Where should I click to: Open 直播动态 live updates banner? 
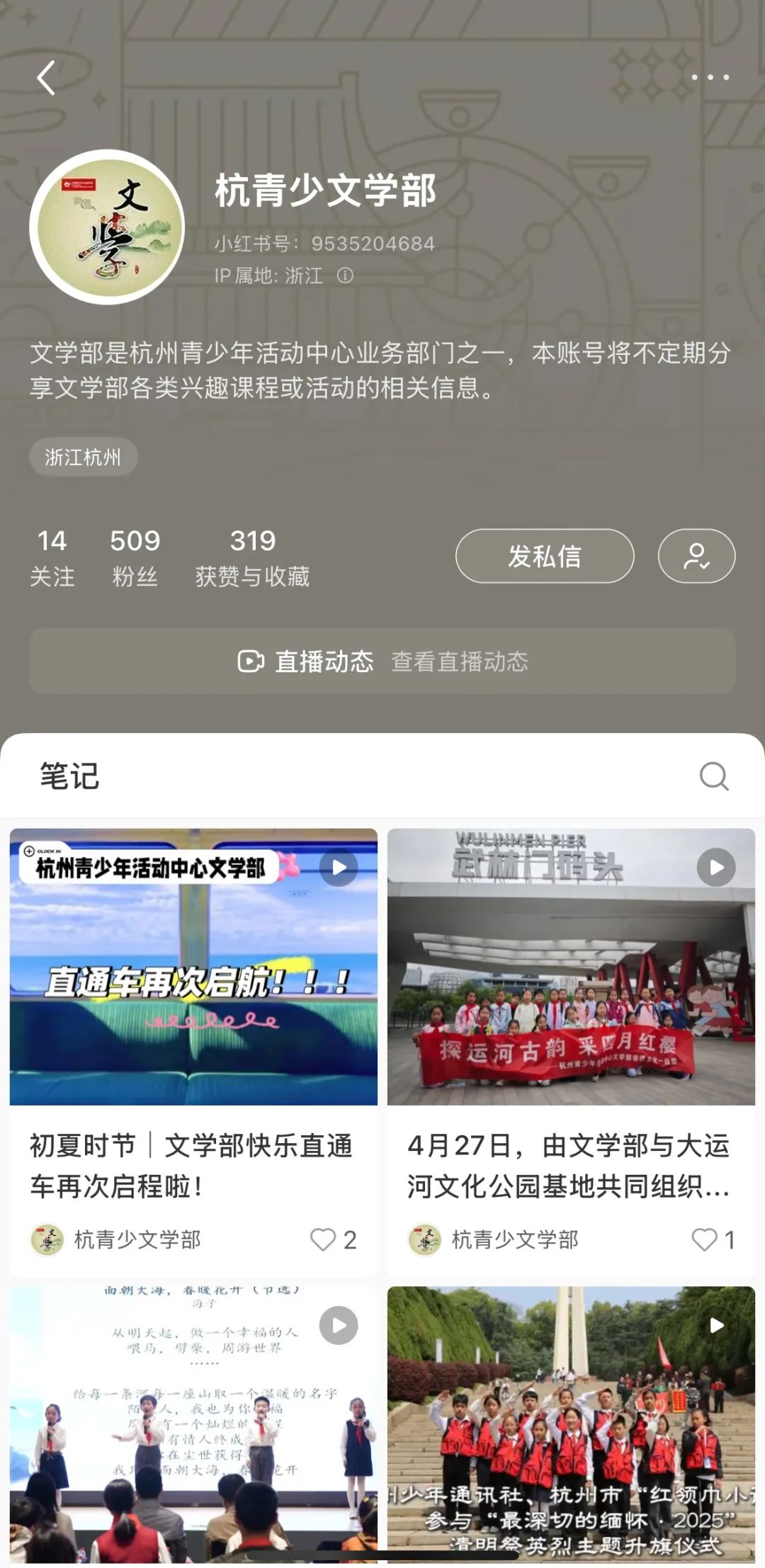[382, 661]
